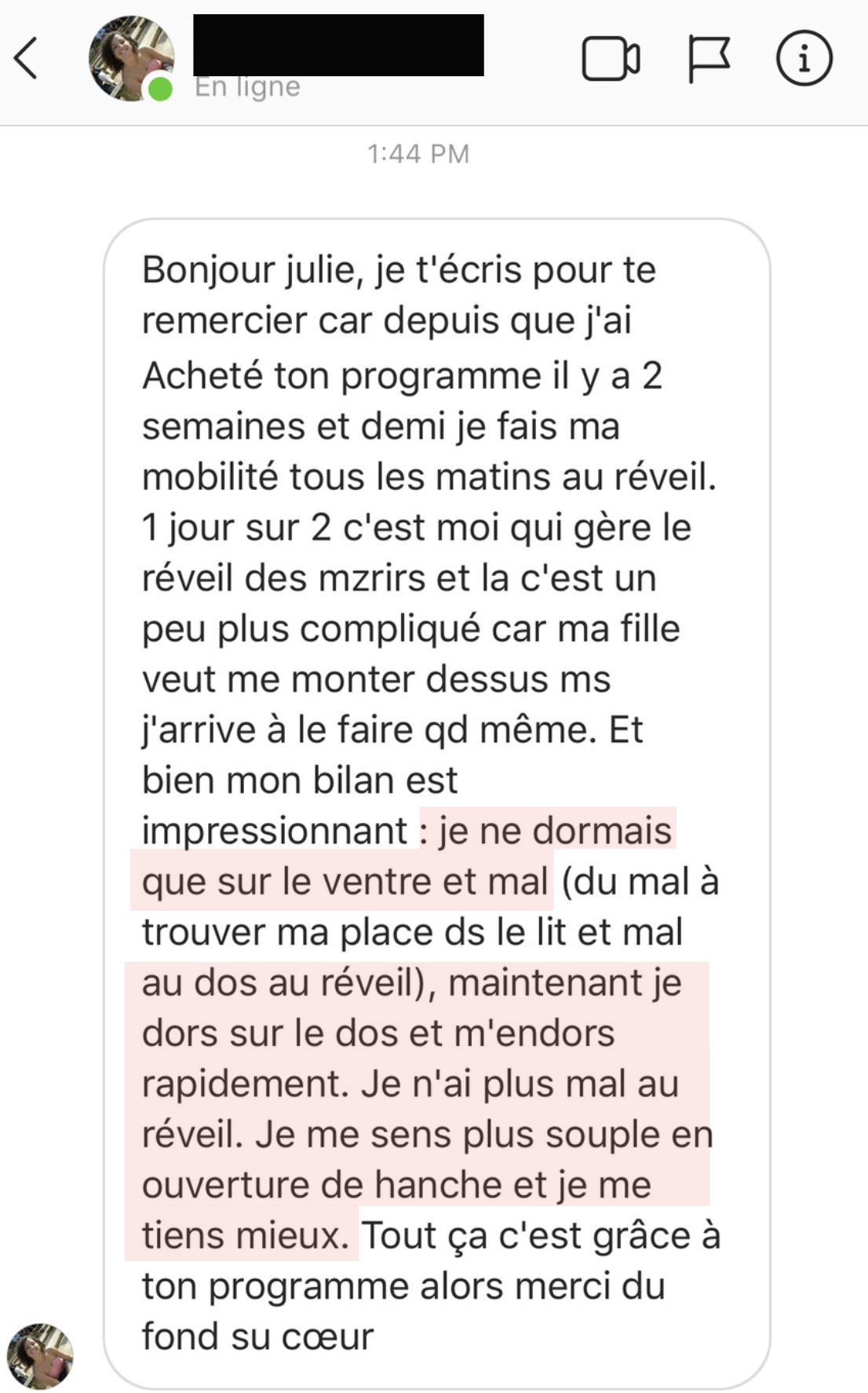Open the contact's profile picture in header

[x=130, y=59]
